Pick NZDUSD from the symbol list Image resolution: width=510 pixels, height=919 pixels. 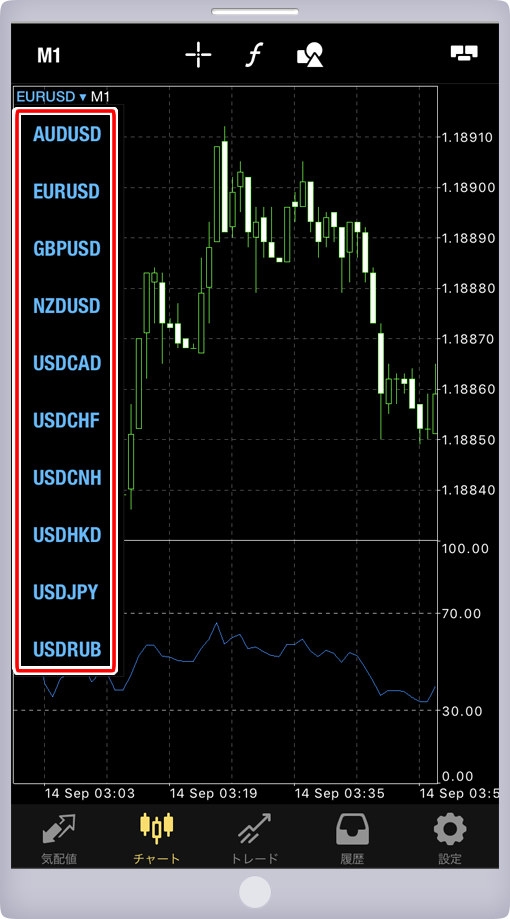67,306
